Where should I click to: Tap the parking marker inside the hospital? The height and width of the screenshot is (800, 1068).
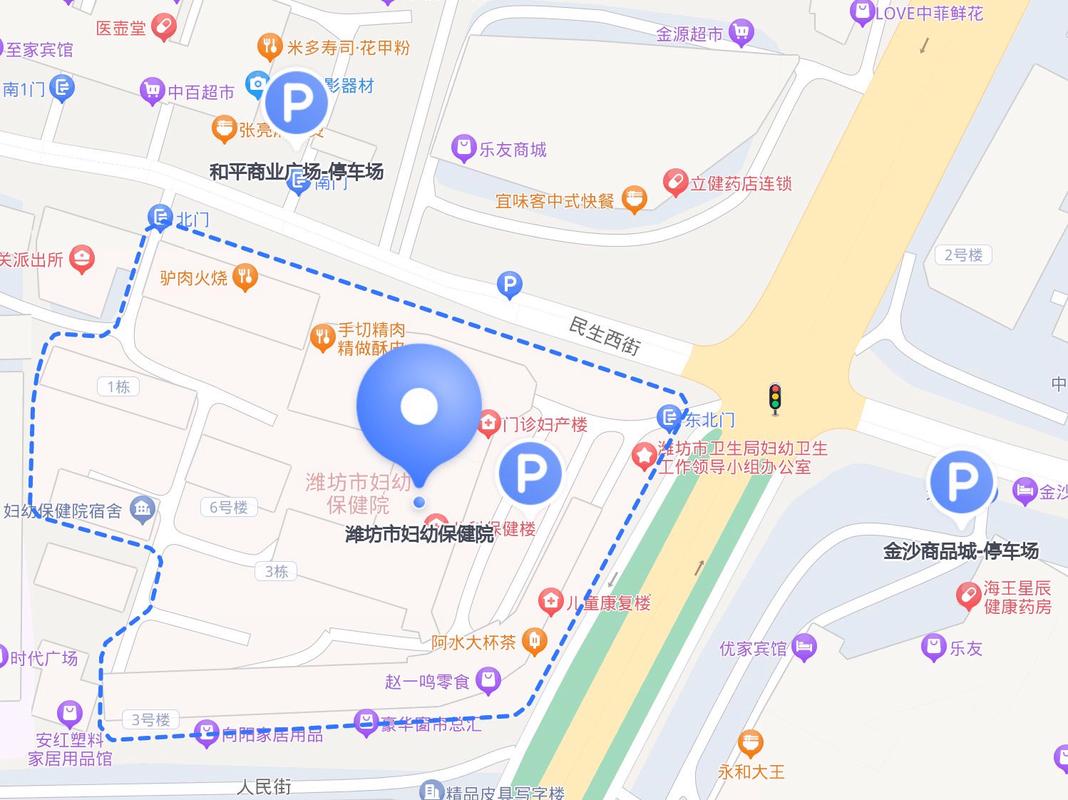pyautogui.click(x=530, y=474)
